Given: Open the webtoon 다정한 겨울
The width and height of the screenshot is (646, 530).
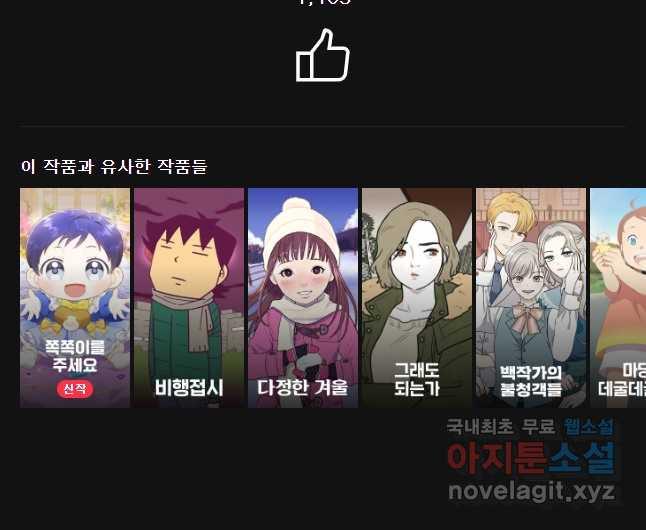Looking at the screenshot, I should click(303, 297).
